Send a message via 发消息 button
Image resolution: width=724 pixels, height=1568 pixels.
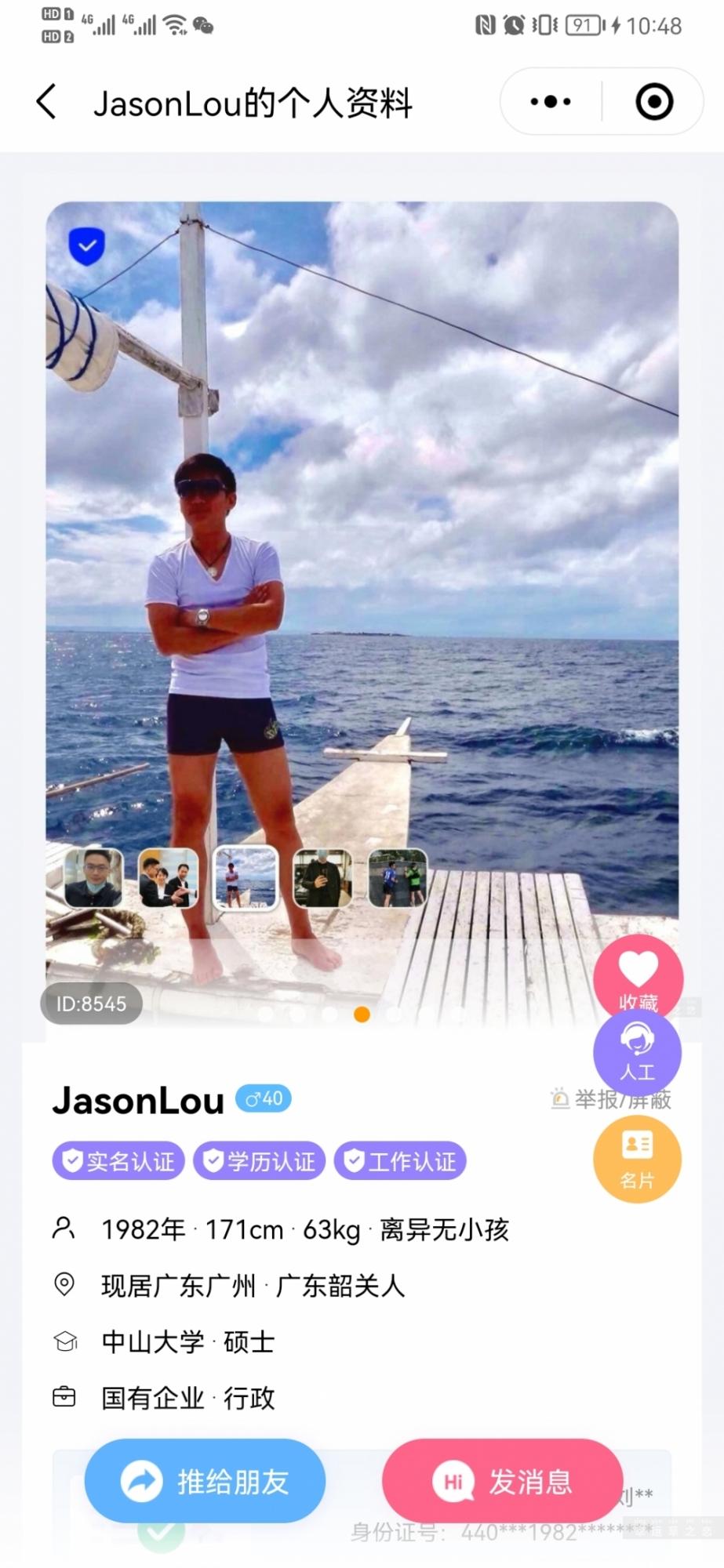(502, 1481)
